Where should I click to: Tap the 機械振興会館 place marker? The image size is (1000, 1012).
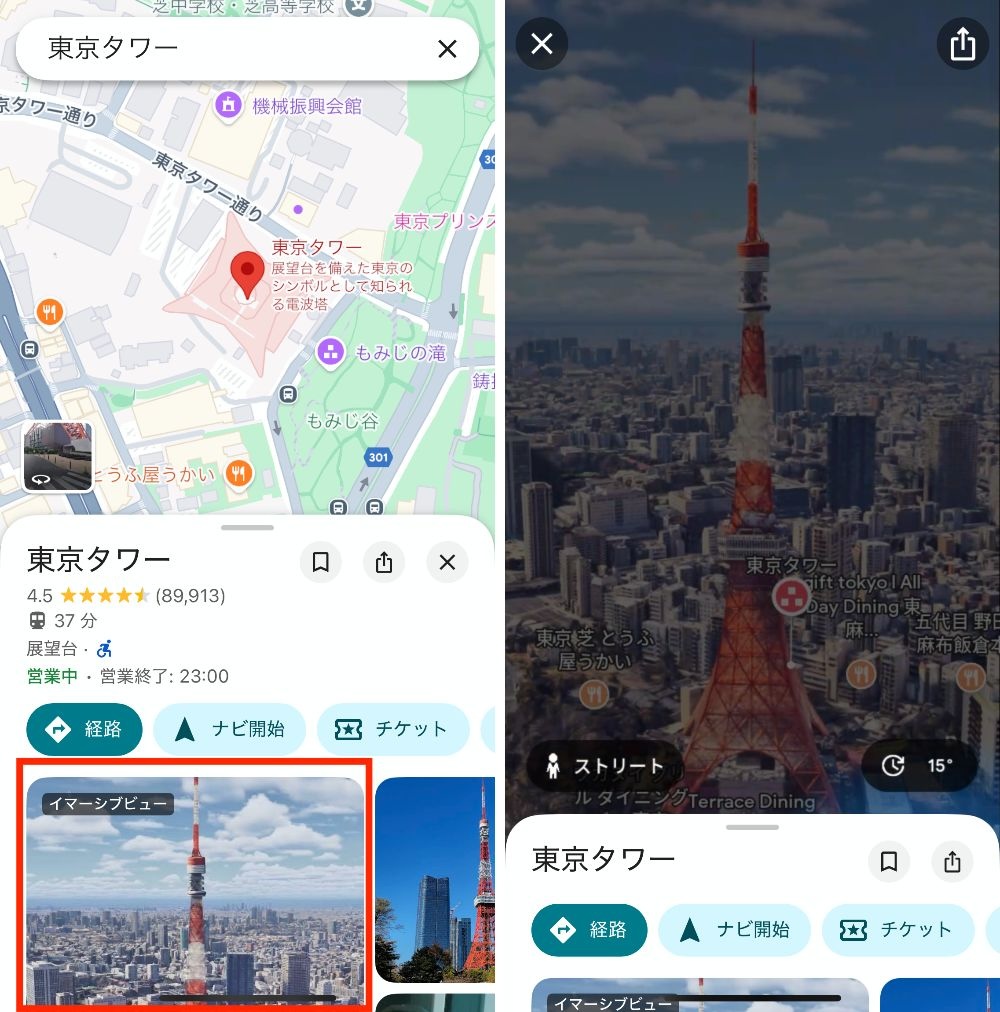click(x=228, y=105)
